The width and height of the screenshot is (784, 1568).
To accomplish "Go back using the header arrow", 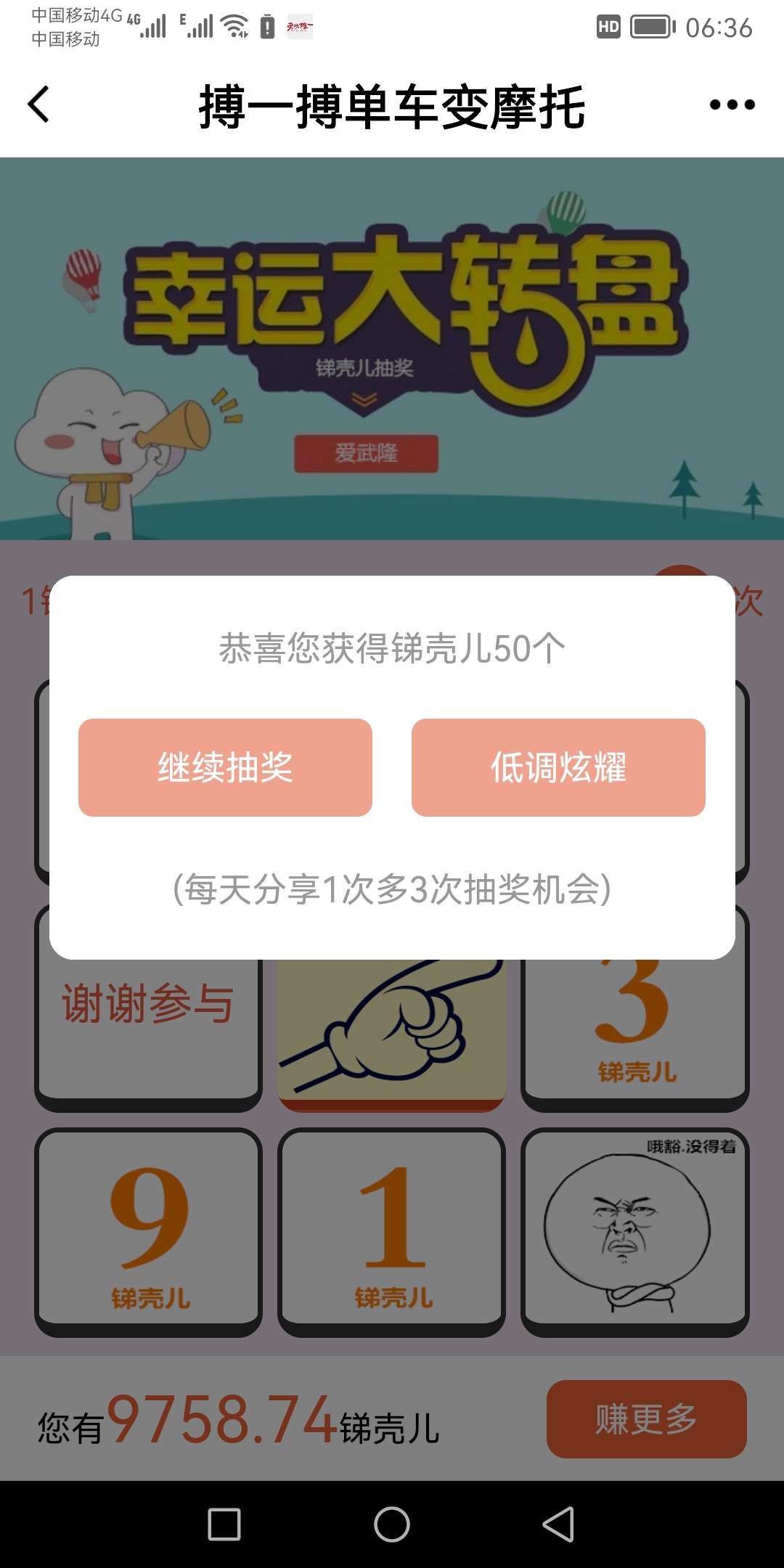I will [x=39, y=105].
